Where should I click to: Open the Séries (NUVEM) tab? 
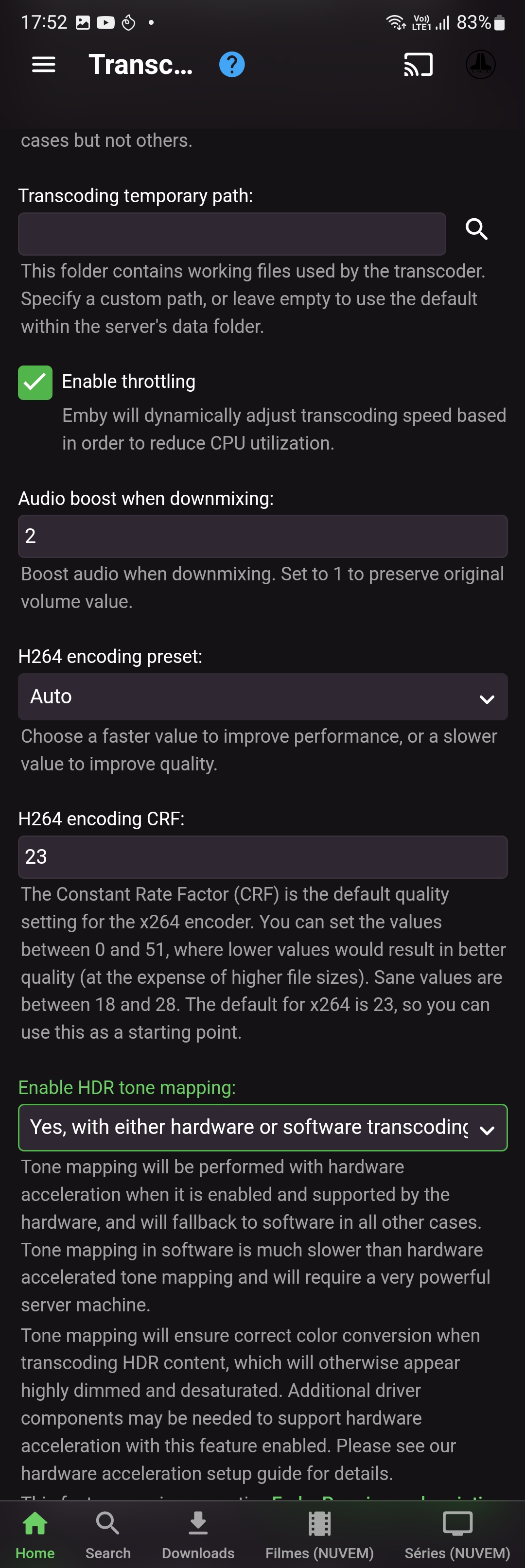457,1534
